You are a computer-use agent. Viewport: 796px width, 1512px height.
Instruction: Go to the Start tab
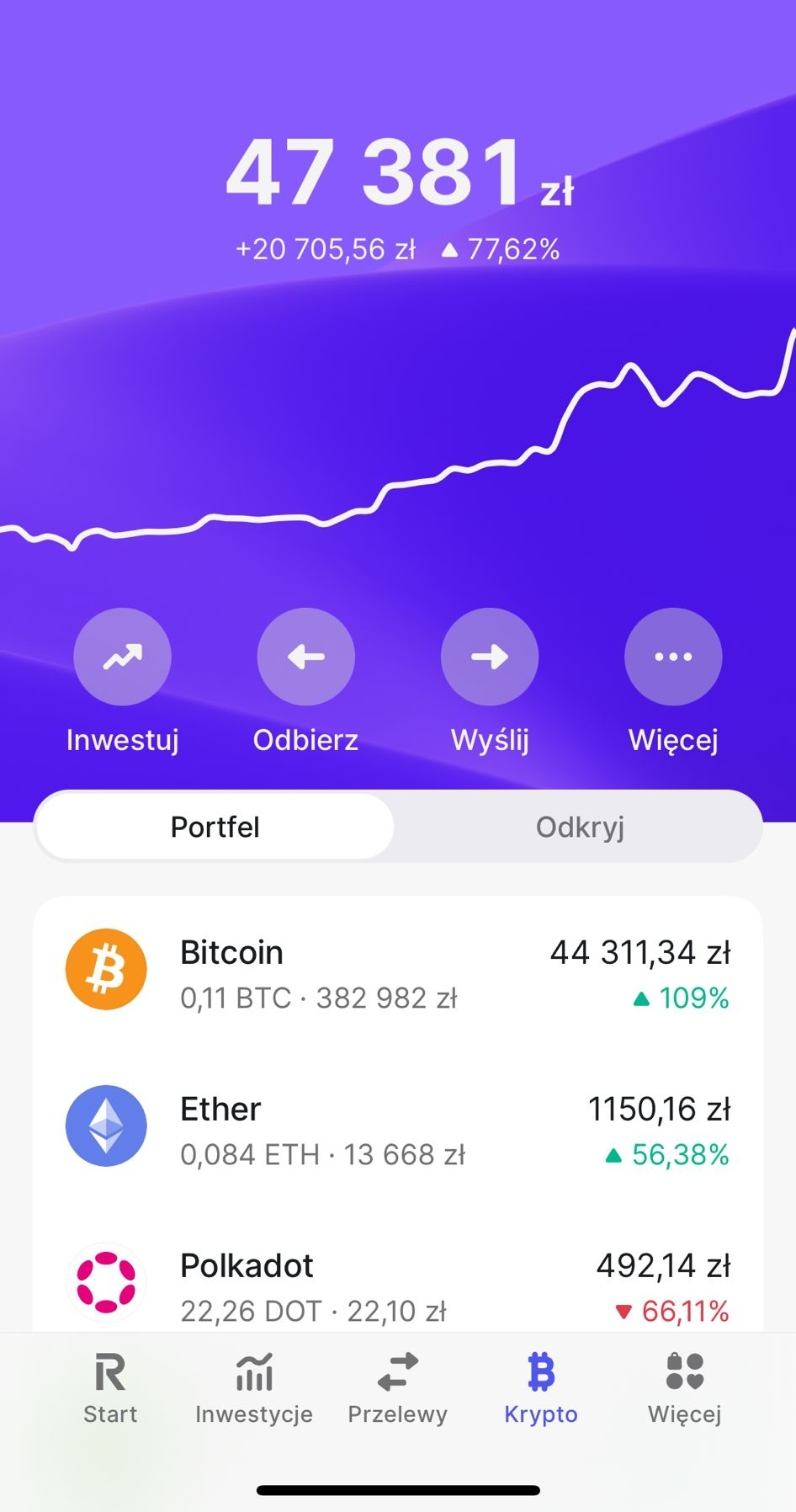(110, 1388)
